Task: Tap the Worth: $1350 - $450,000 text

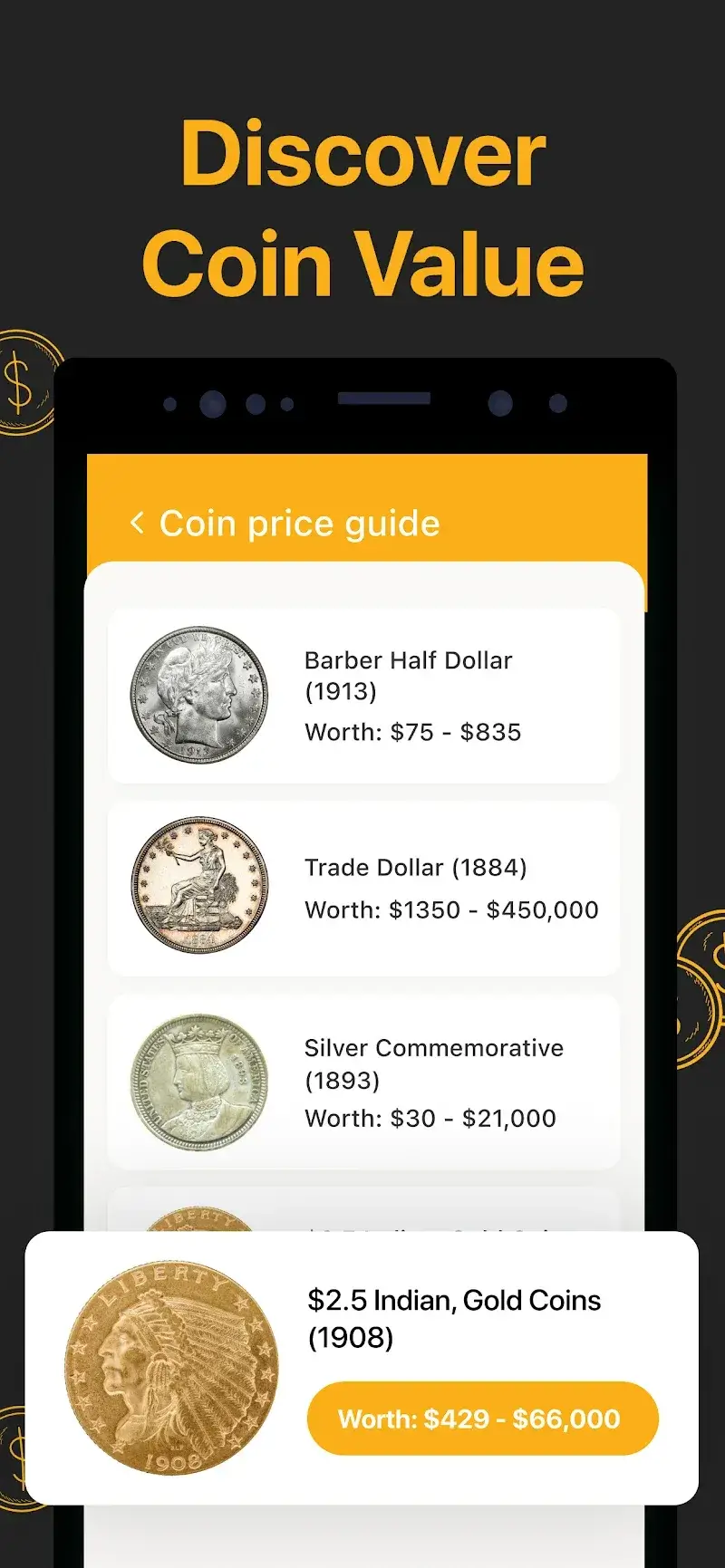Action: (451, 909)
